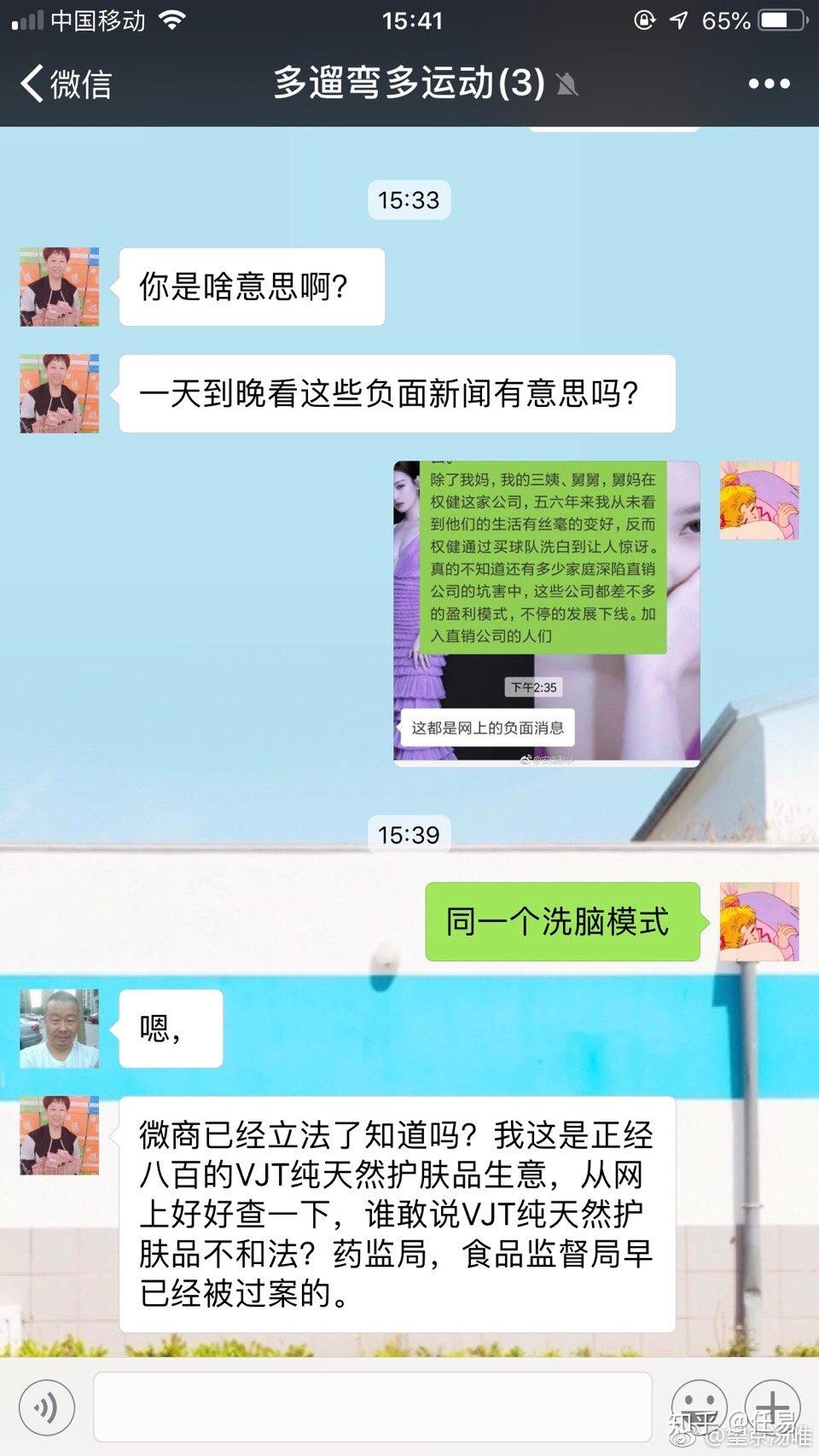This screenshot has height=1456, width=819.
Task: Open avatar beside 你是啥意思啊? message
Action: [x=59, y=287]
